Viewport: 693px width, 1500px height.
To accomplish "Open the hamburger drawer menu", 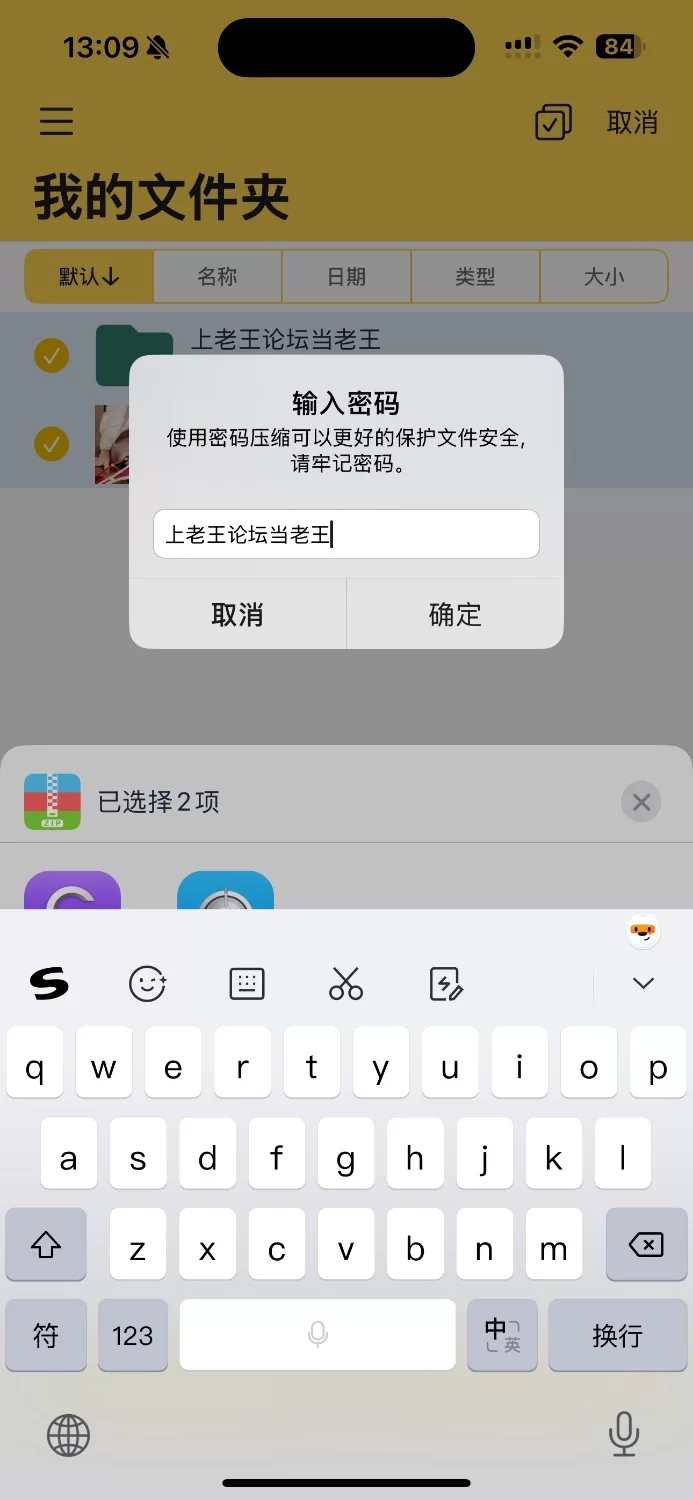I will (56, 122).
